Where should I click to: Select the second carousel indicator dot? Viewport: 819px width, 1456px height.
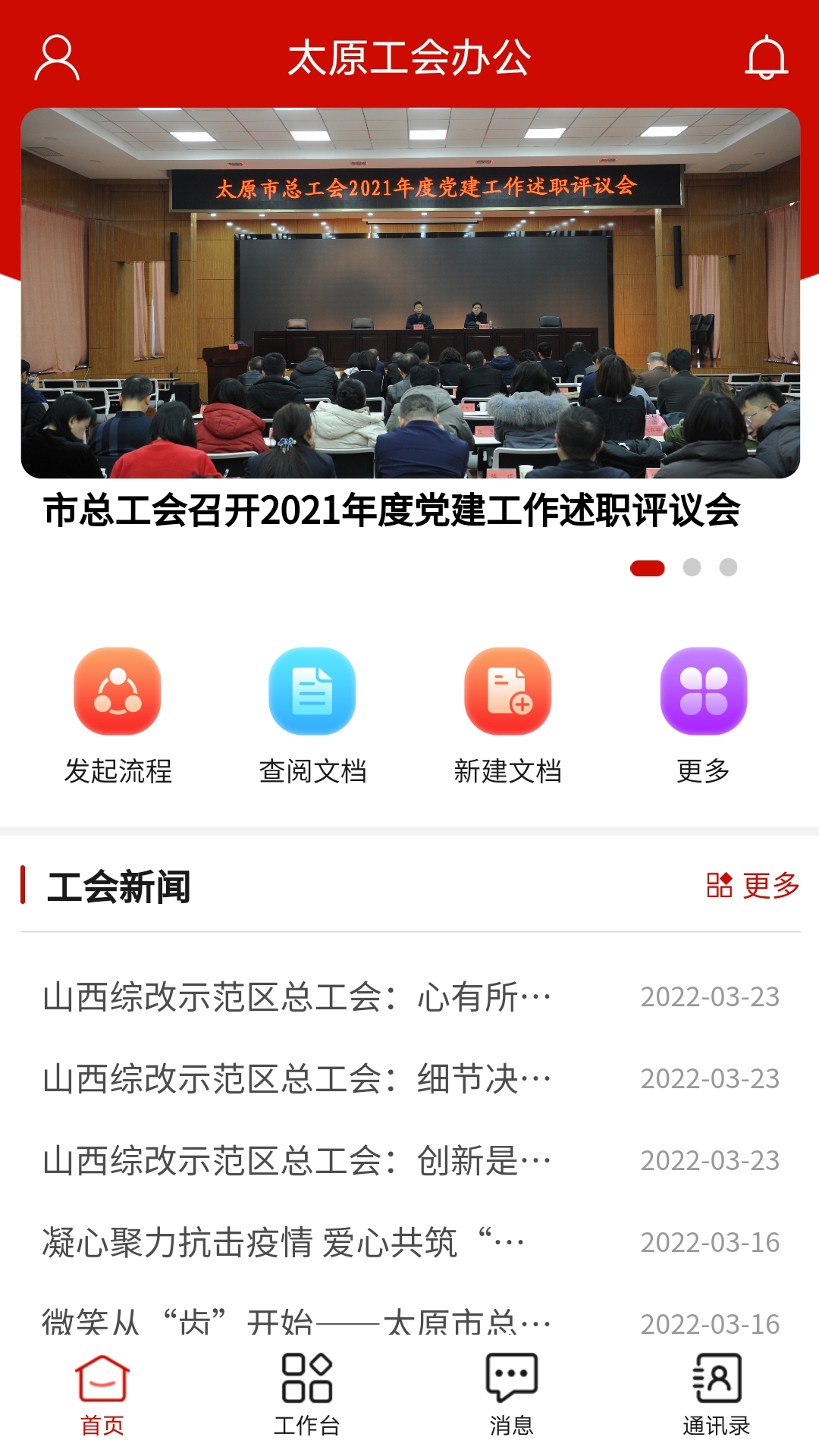click(690, 566)
